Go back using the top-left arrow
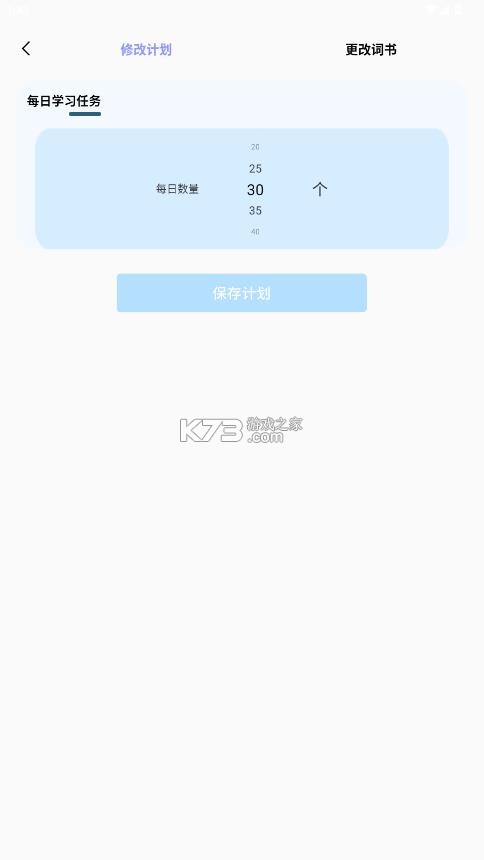This screenshot has width=484, height=860. pos(26,49)
